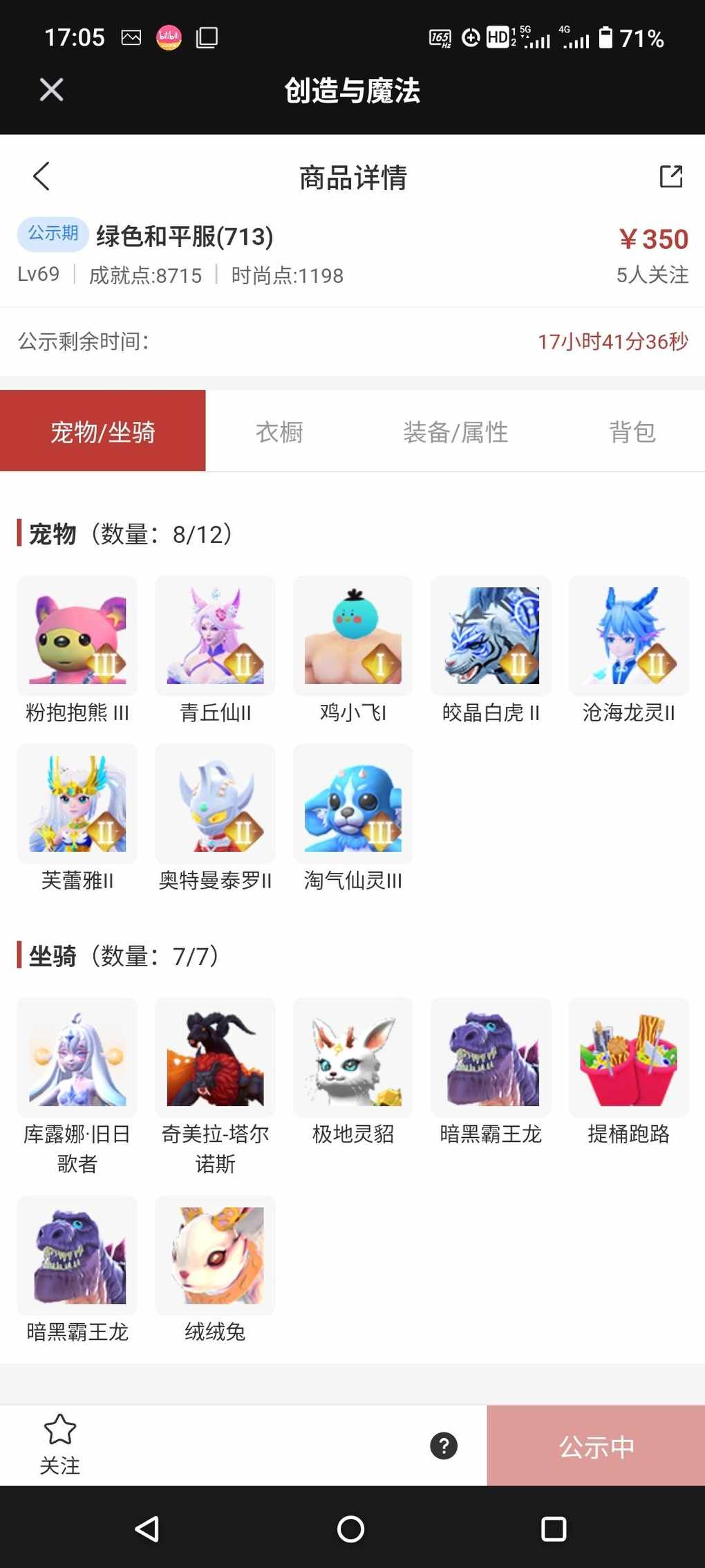Tap the 淘气仙灵III pet
Viewport: 705px width, 1568px height.
tap(353, 804)
